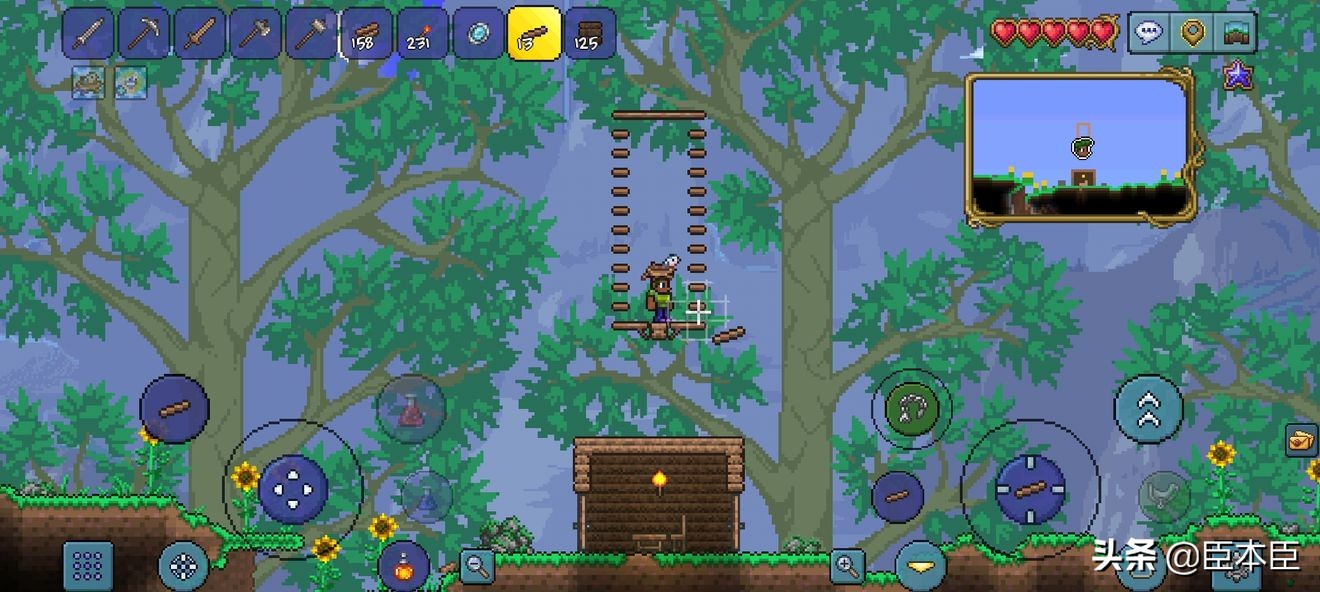This screenshot has width=1320, height=592.
Task: Open the chat bubble
Action: point(1150,33)
